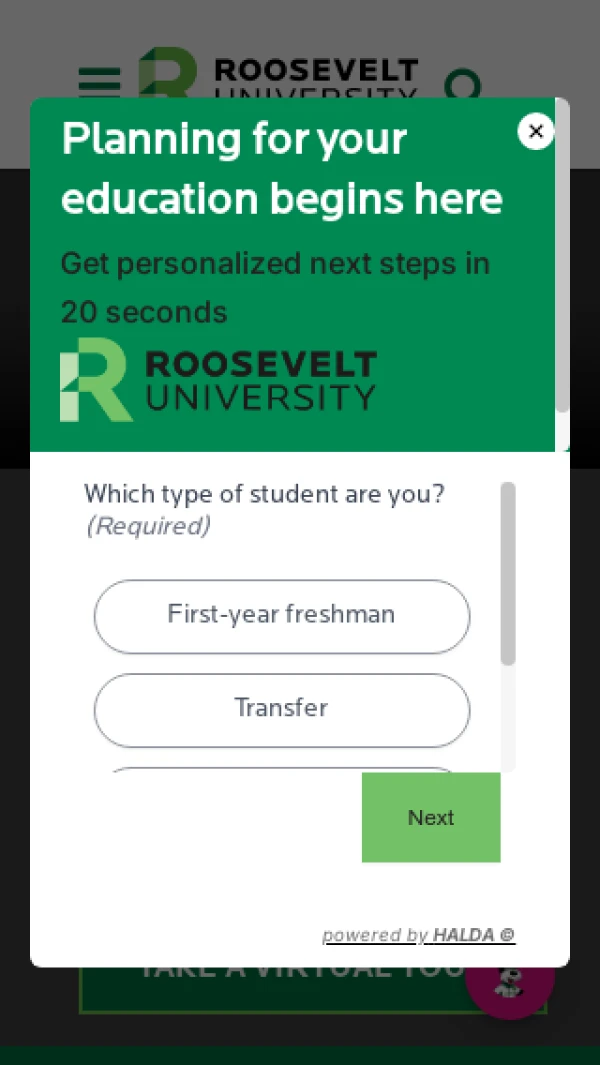This screenshot has width=600, height=1065.
Task: Close the planning popup dialog
Action: pyautogui.click(x=535, y=131)
